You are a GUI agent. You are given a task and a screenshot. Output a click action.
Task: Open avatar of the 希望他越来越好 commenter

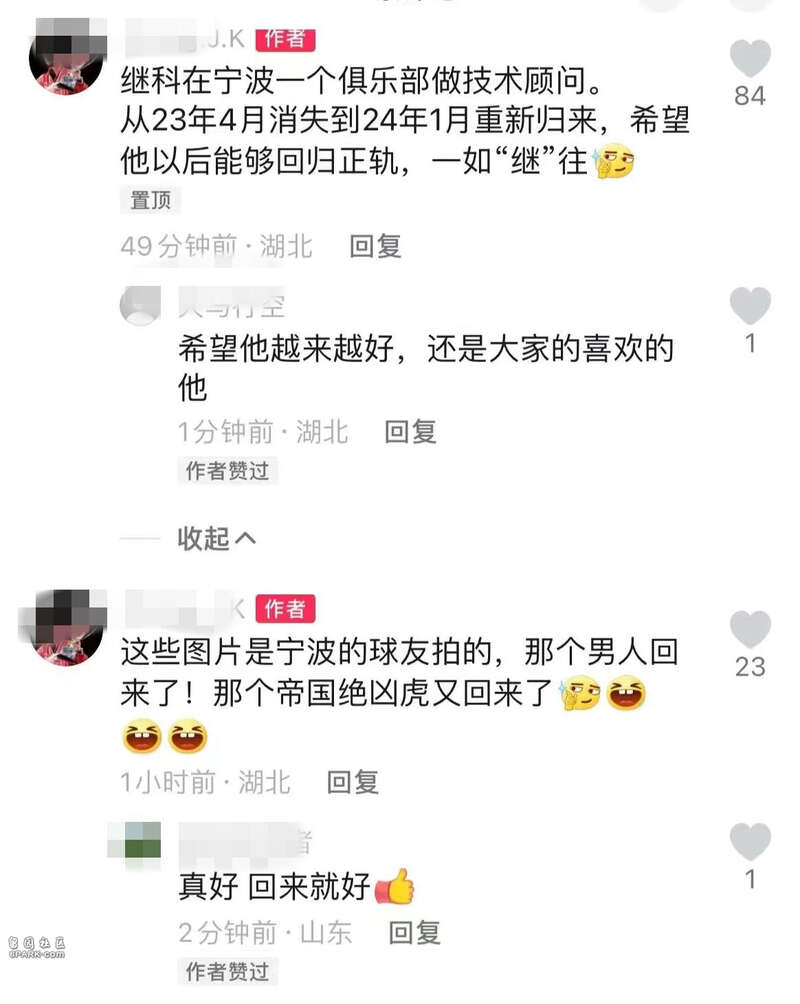tap(139, 306)
